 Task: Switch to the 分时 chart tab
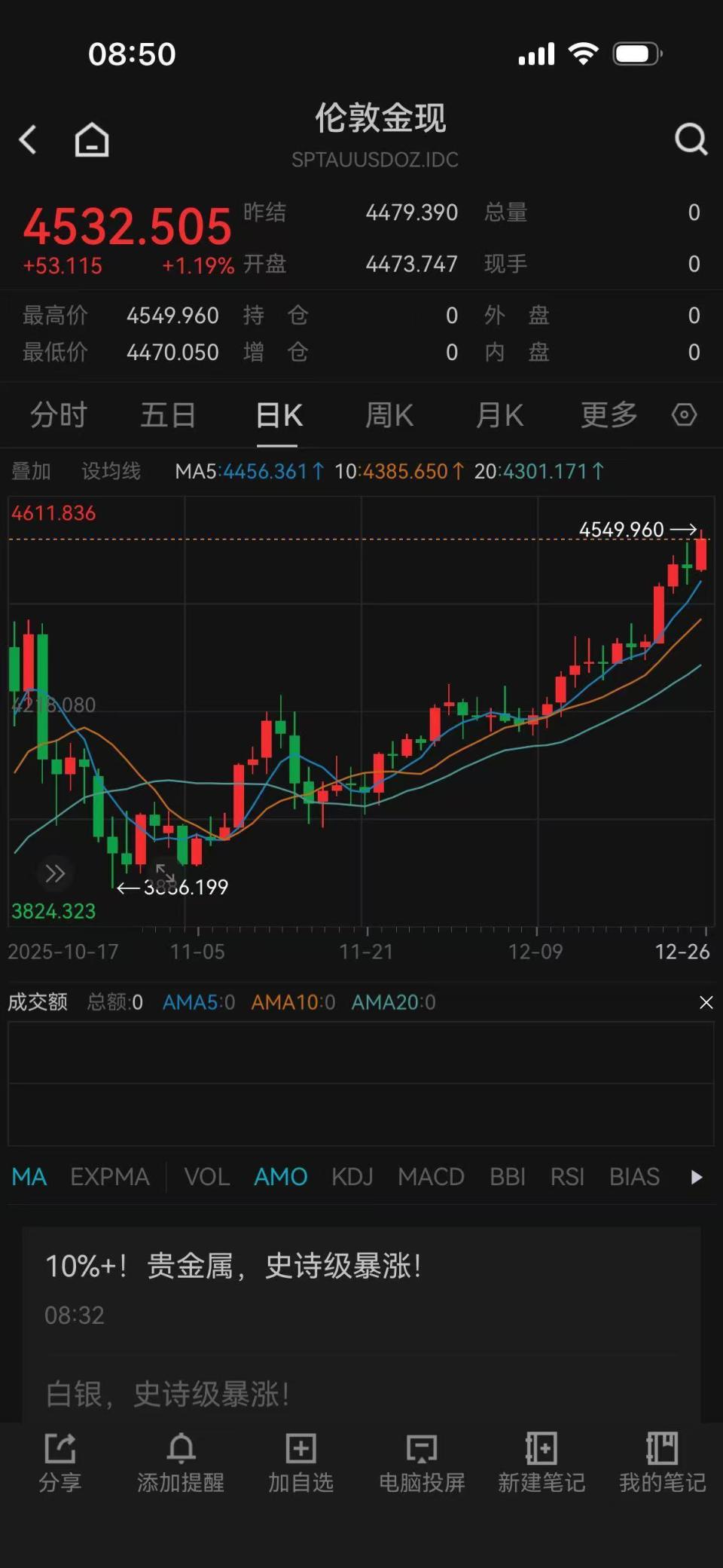click(58, 415)
